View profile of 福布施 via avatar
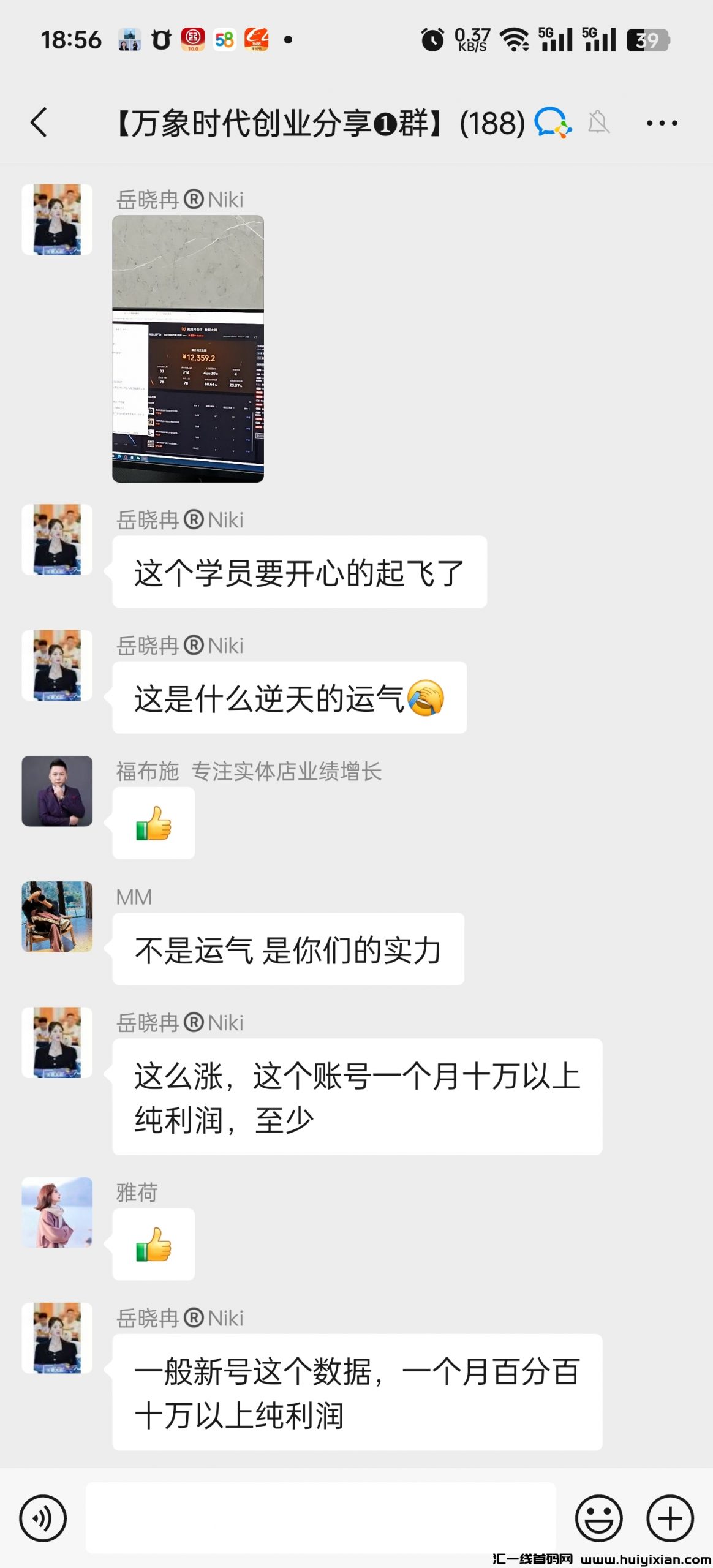The width and height of the screenshot is (713, 1568). point(58,791)
